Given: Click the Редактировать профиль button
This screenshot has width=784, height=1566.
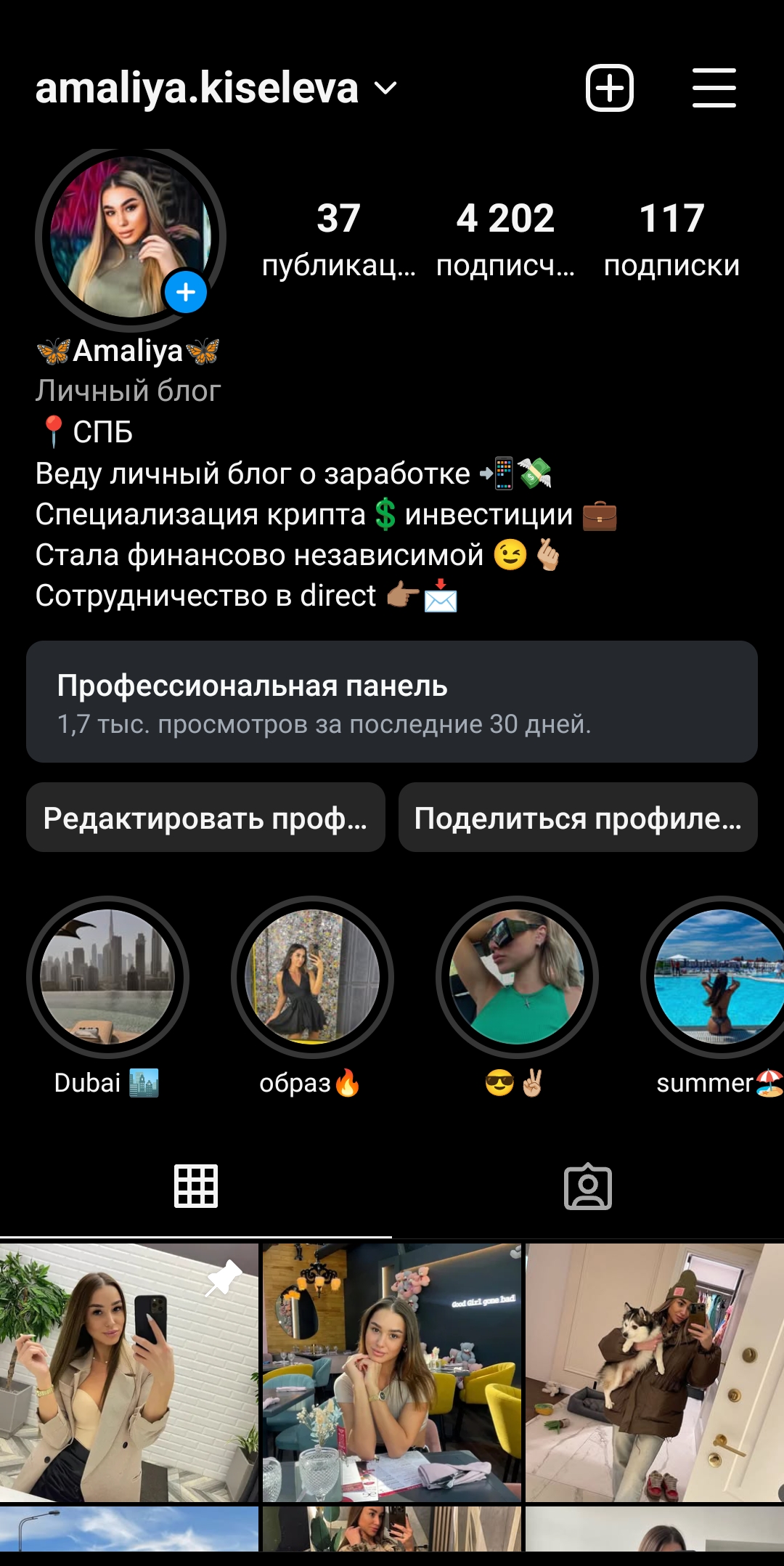Looking at the screenshot, I should (x=205, y=818).
